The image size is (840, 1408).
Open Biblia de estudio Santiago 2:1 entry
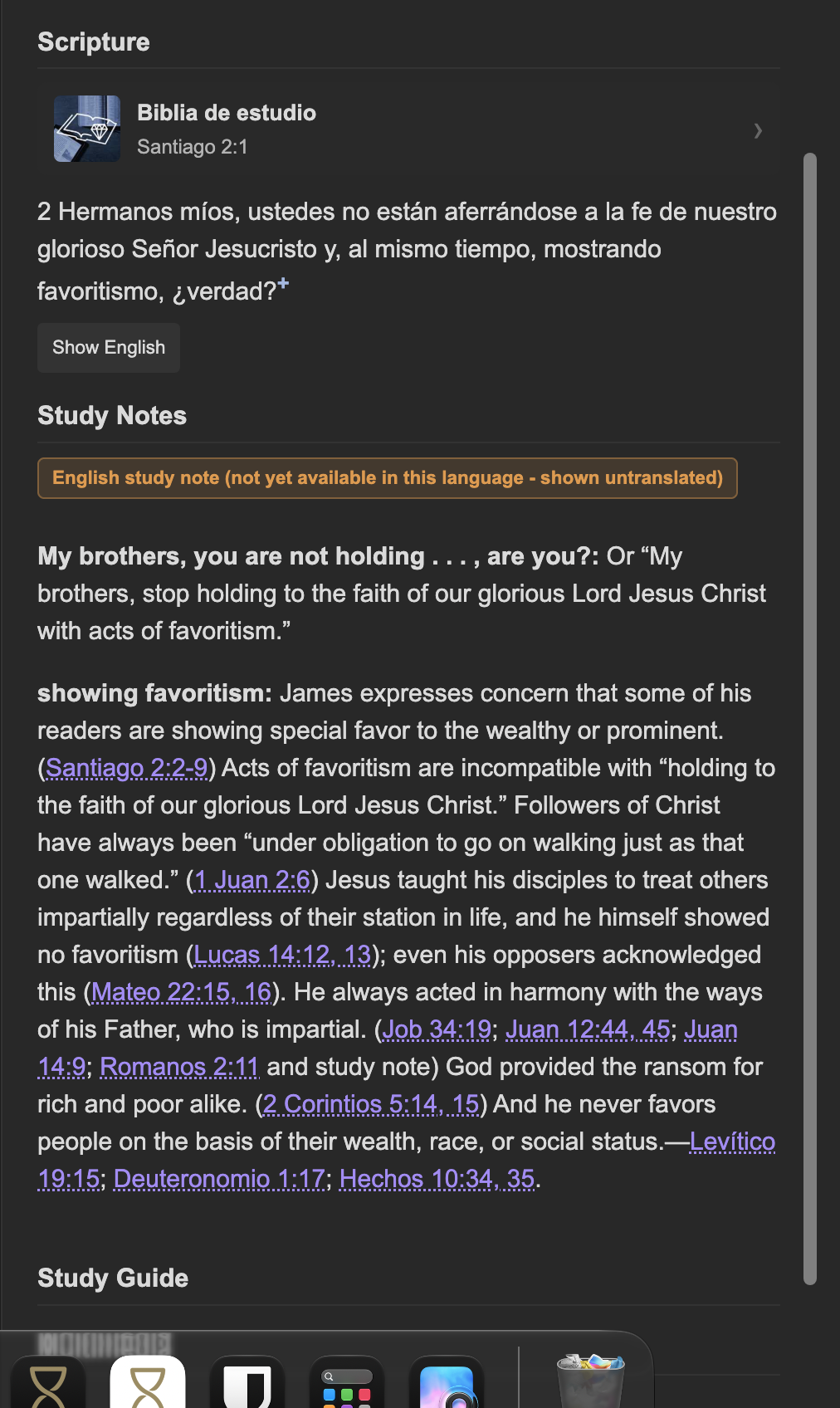click(x=408, y=130)
